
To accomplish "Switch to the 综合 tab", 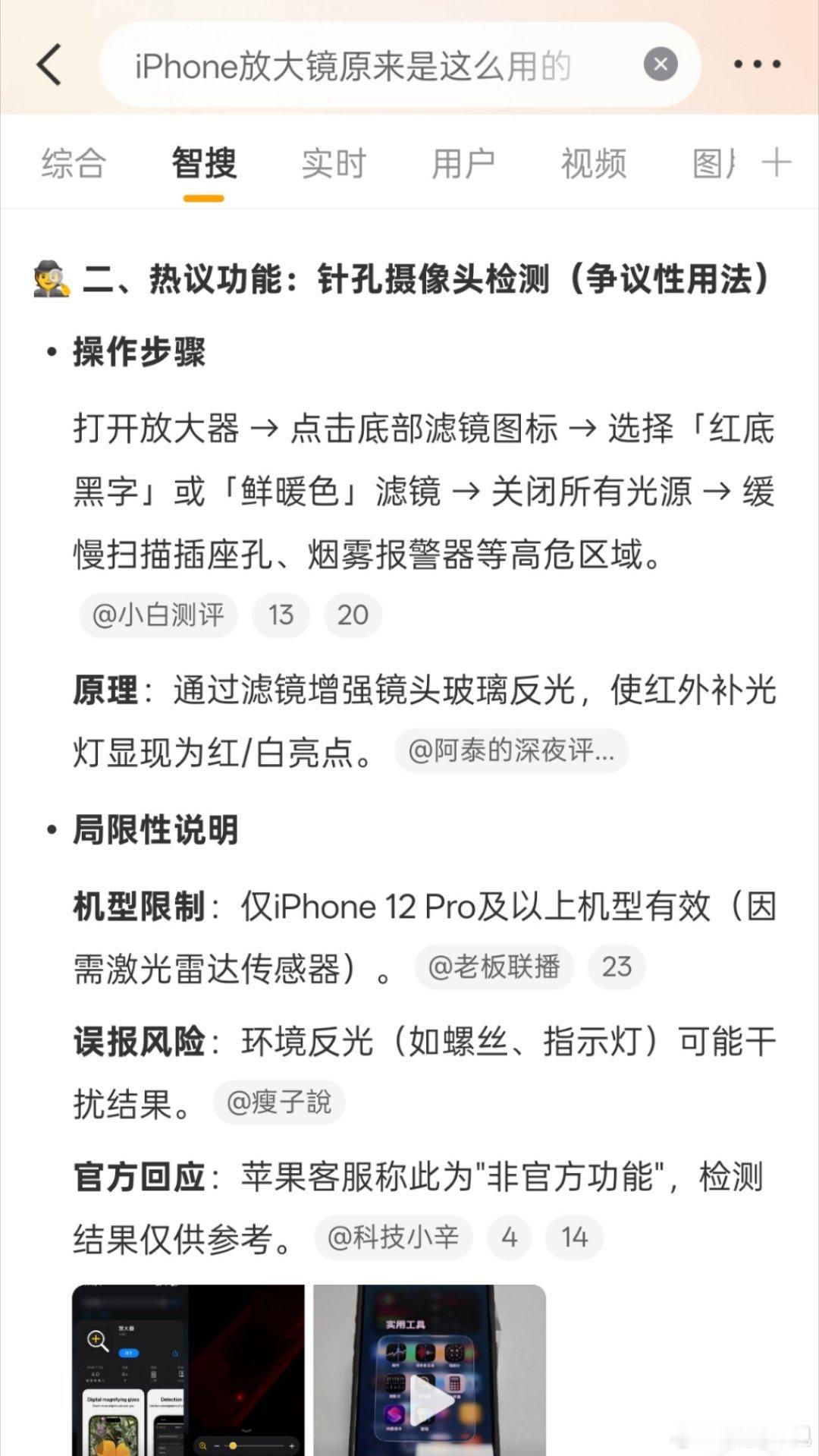I will click(74, 162).
